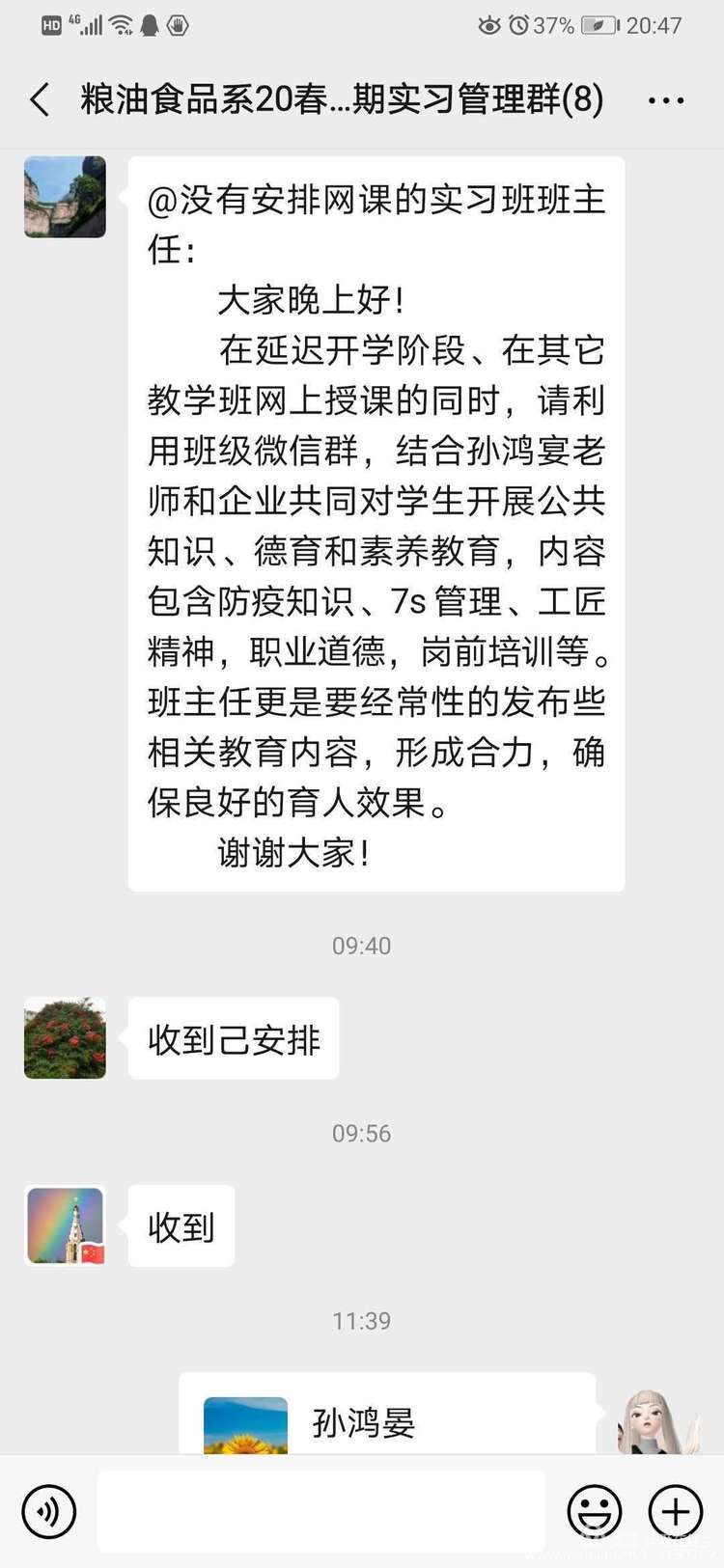Image resolution: width=724 pixels, height=1568 pixels.
Task: Open the plus attachment menu
Action: tap(675, 1511)
